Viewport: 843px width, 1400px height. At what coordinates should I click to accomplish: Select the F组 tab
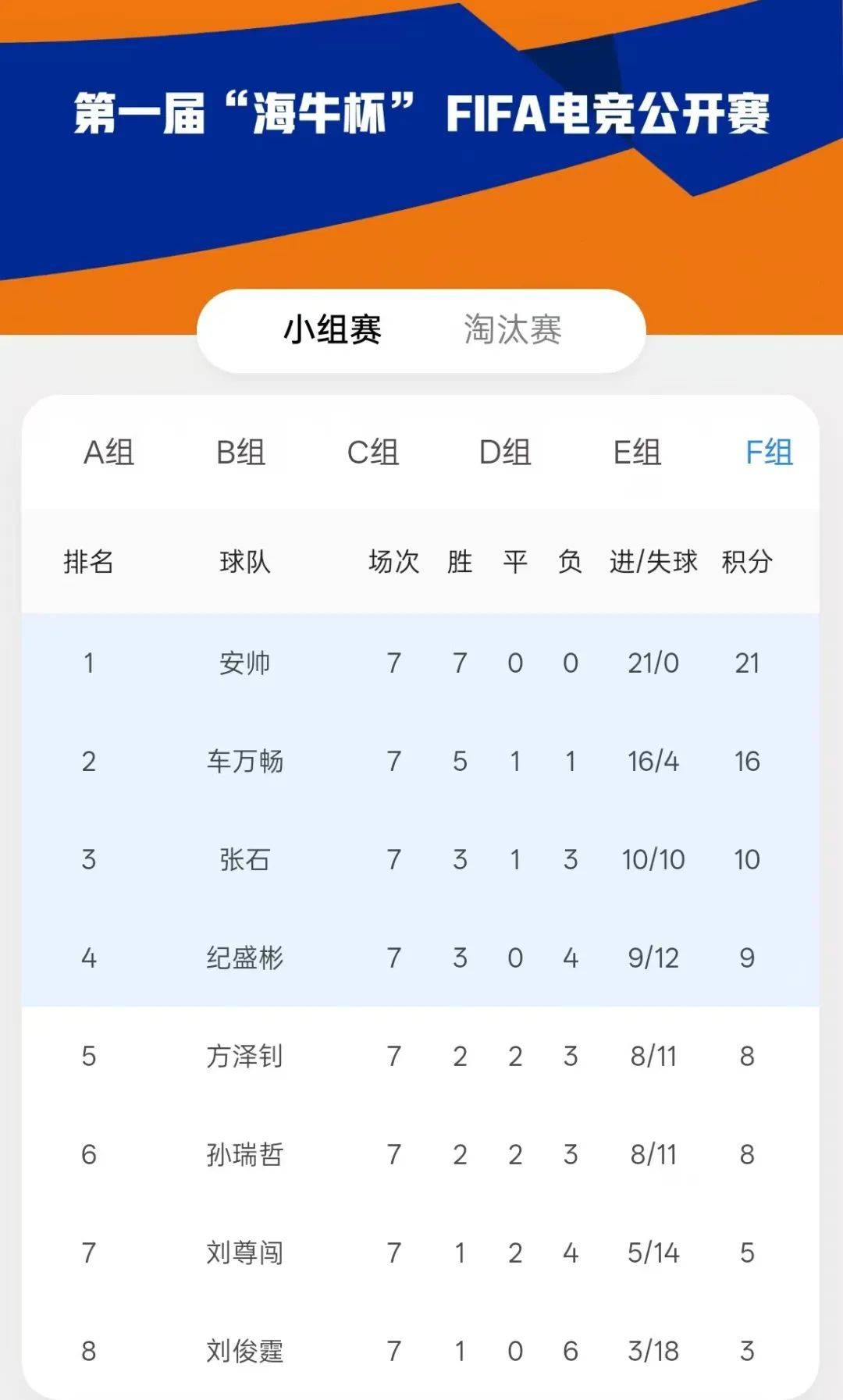pyautogui.click(x=769, y=453)
